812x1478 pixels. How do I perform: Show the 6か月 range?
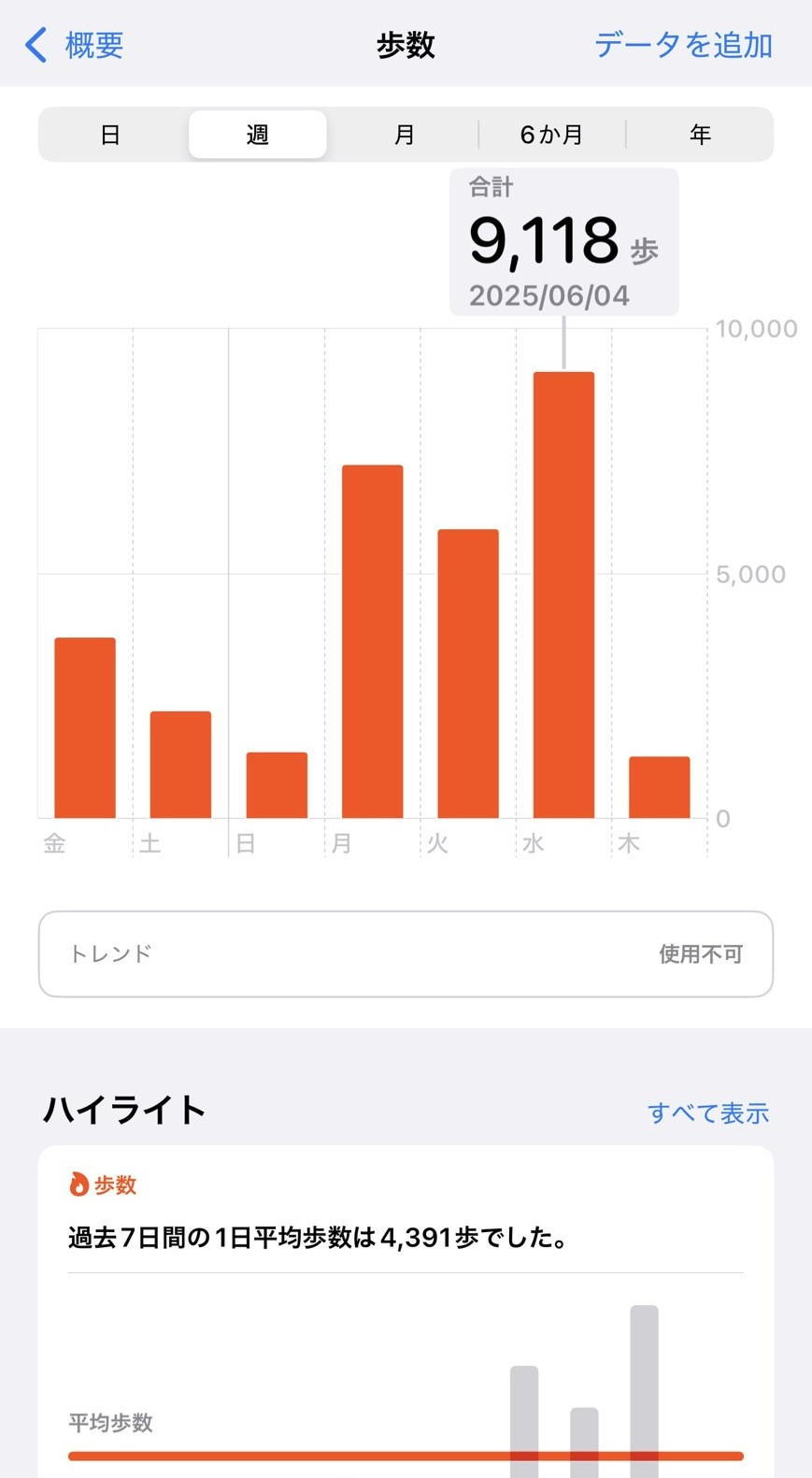click(551, 135)
